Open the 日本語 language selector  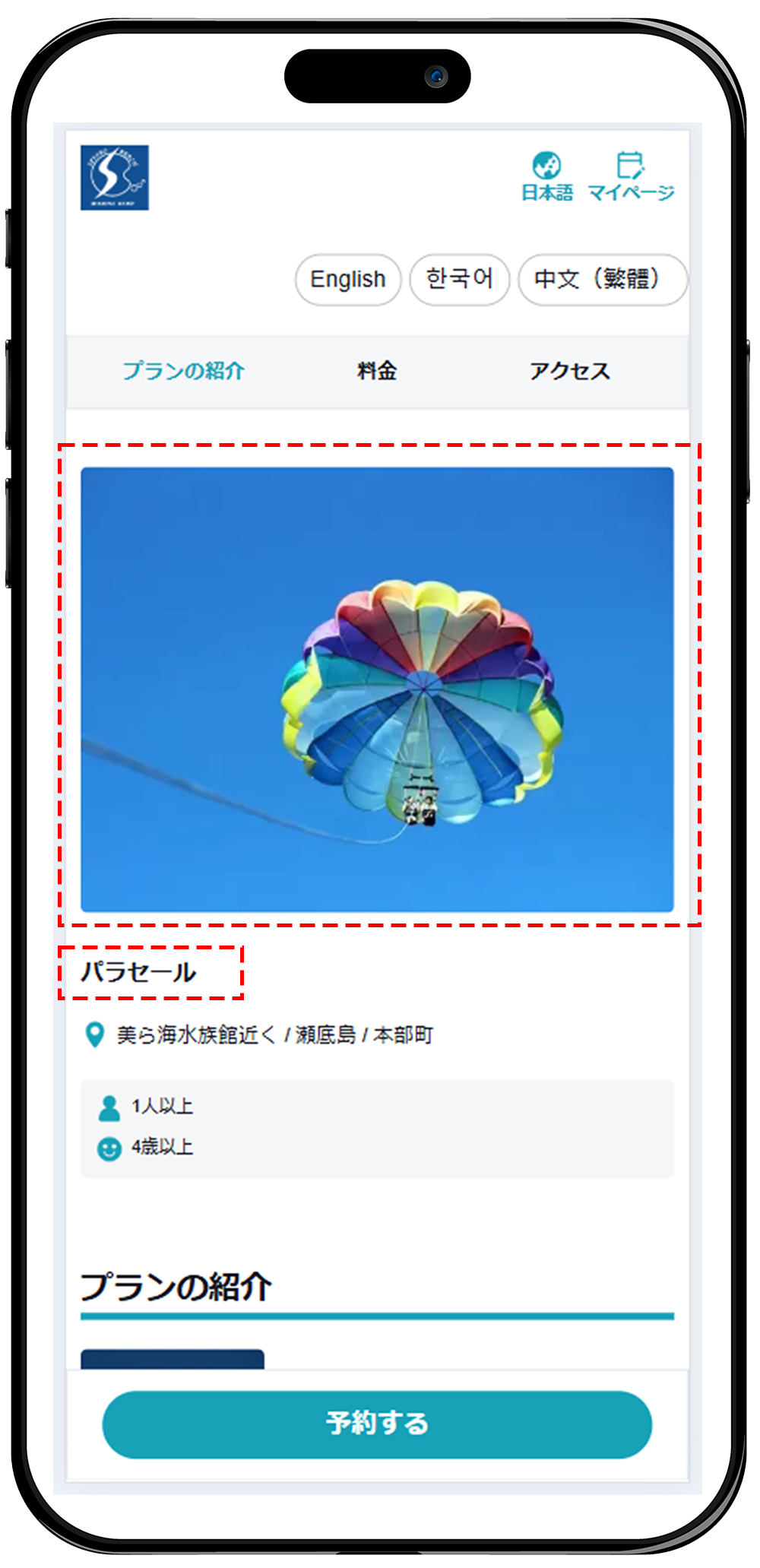pyautogui.click(x=546, y=177)
